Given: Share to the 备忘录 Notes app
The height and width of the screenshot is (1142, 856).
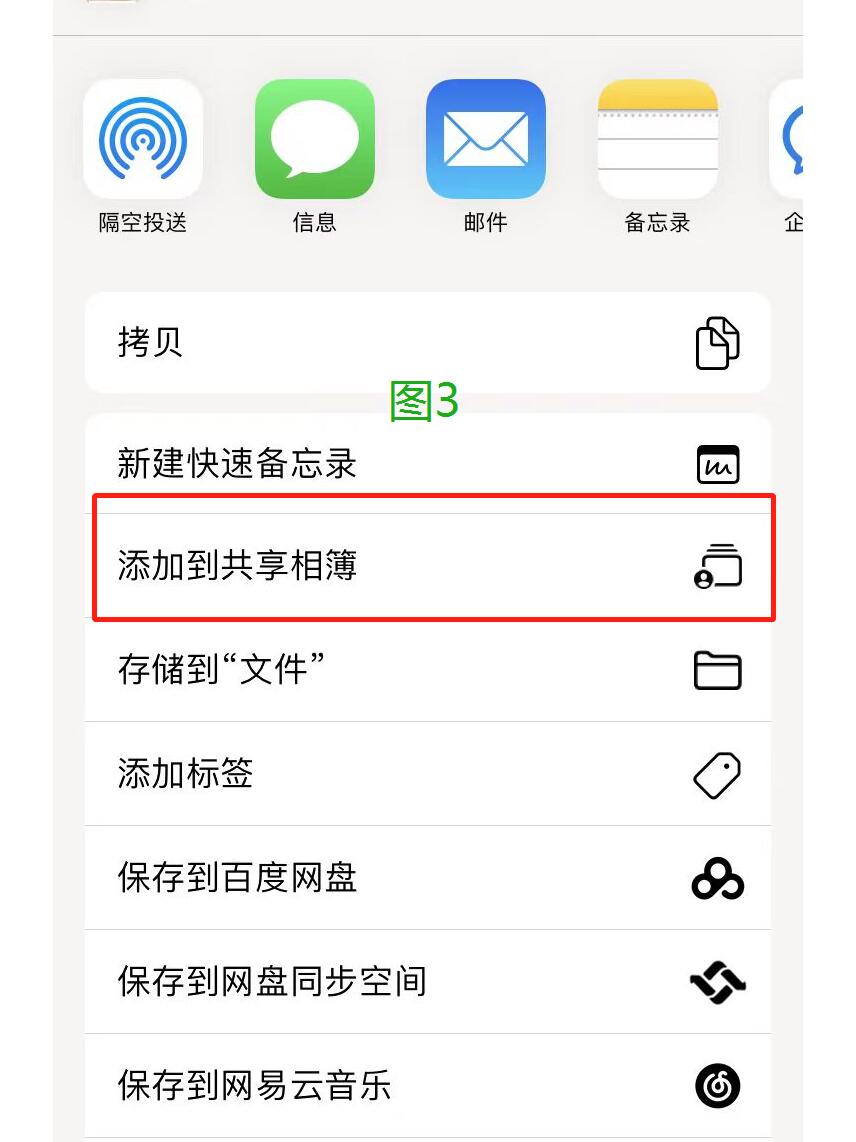Looking at the screenshot, I should pyautogui.click(x=657, y=140).
